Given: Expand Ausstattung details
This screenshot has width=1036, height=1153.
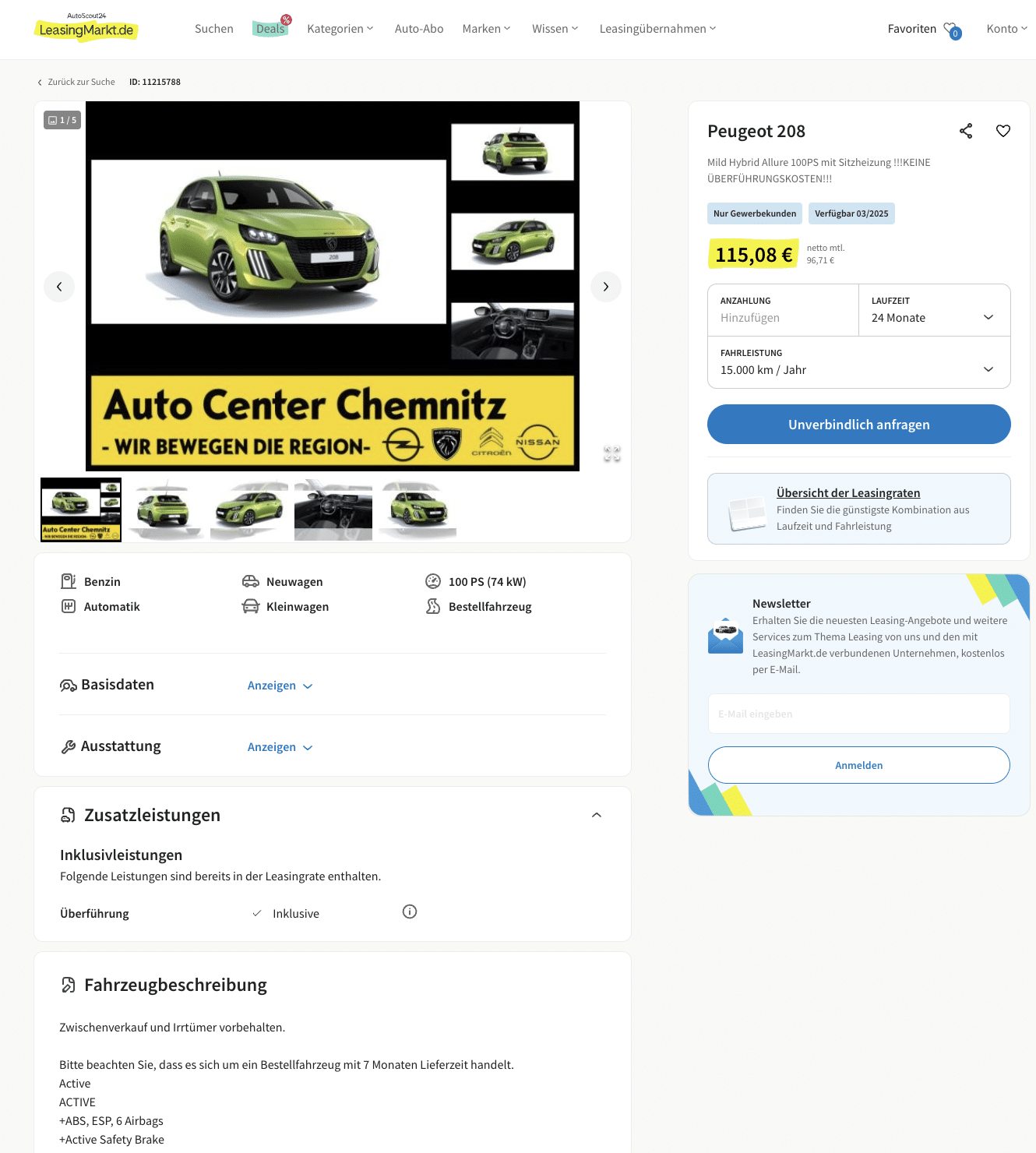Looking at the screenshot, I should click(280, 747).
